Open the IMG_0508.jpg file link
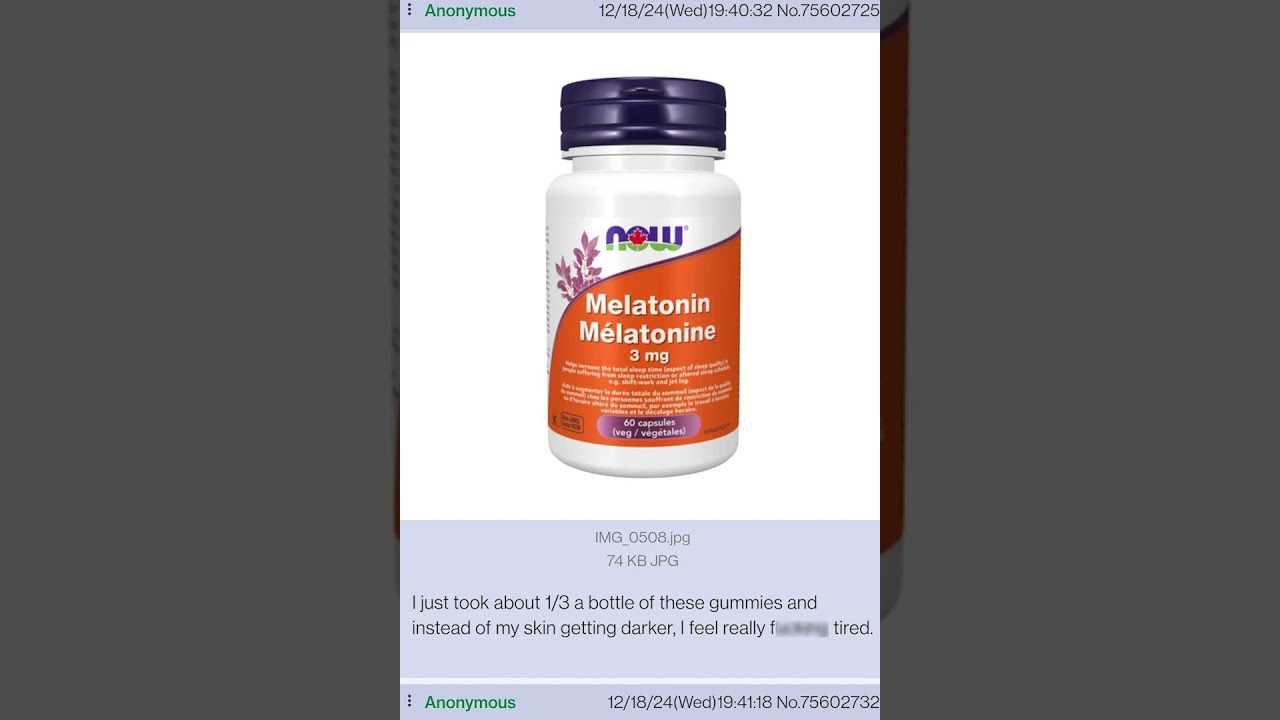 [x=642, y=537]
